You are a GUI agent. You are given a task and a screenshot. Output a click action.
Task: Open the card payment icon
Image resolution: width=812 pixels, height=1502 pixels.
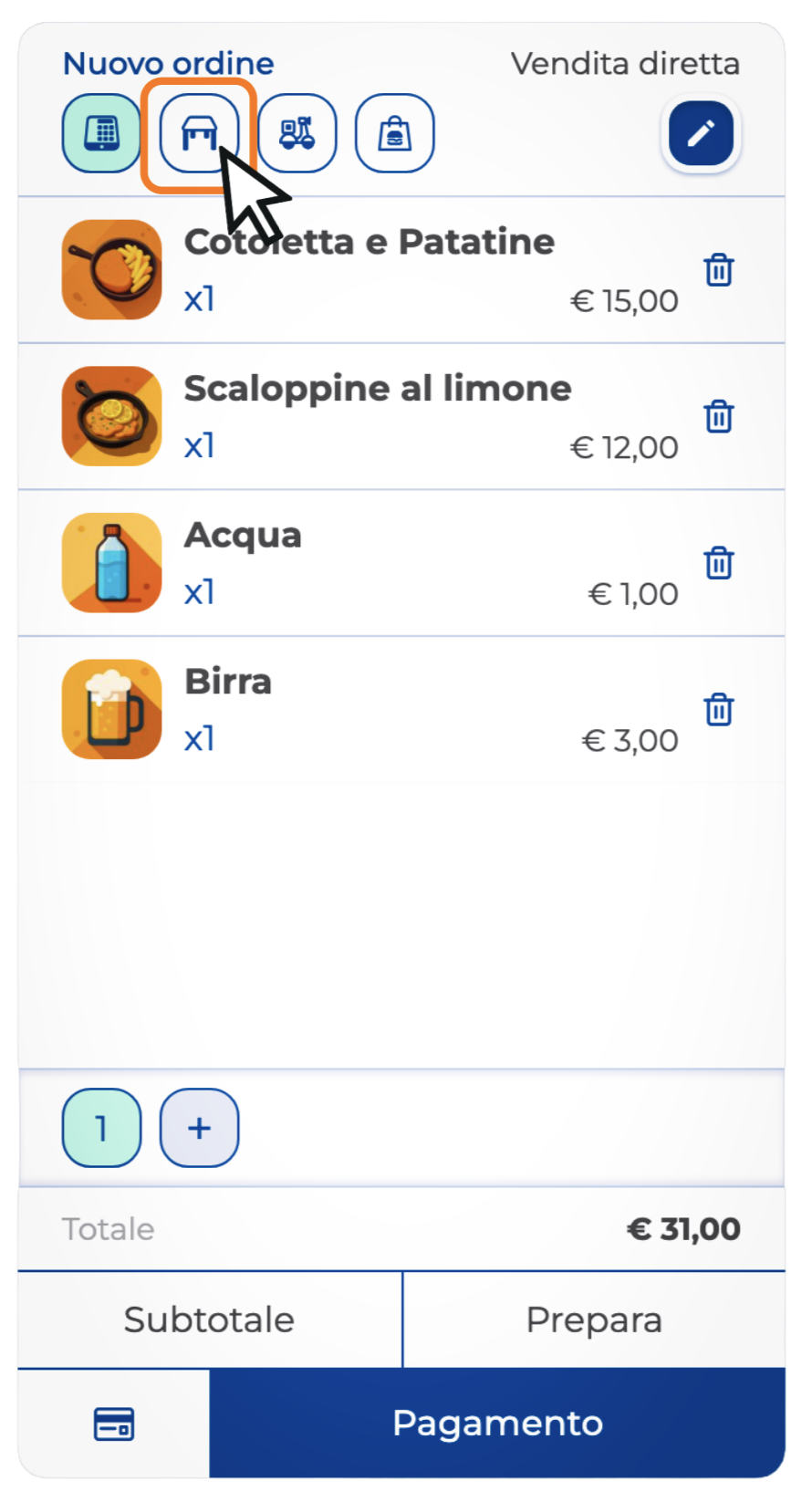pyautogui.click(x=114, y=1424)
